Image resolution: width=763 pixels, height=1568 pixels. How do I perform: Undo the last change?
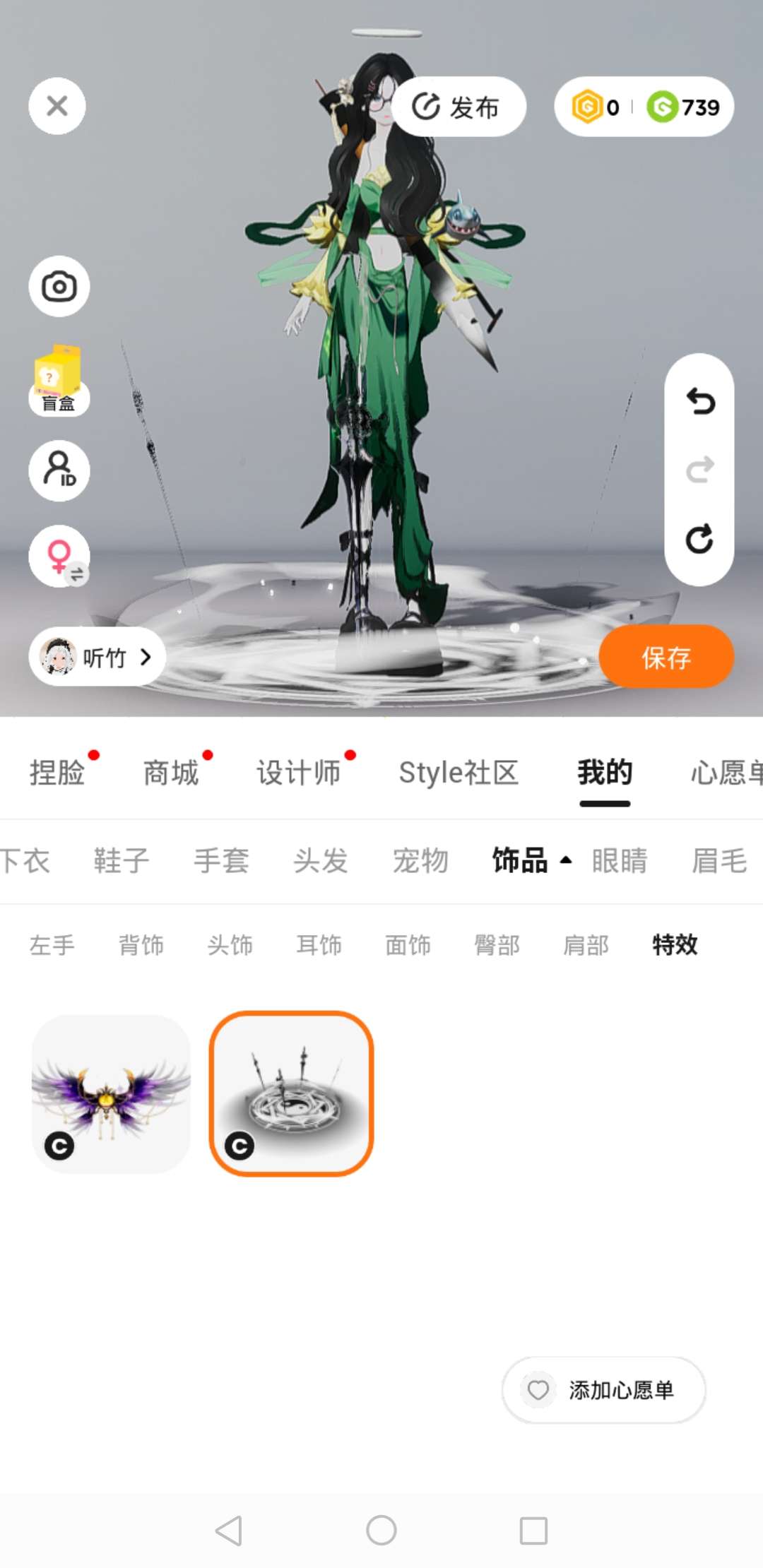[x=699, y=401]
